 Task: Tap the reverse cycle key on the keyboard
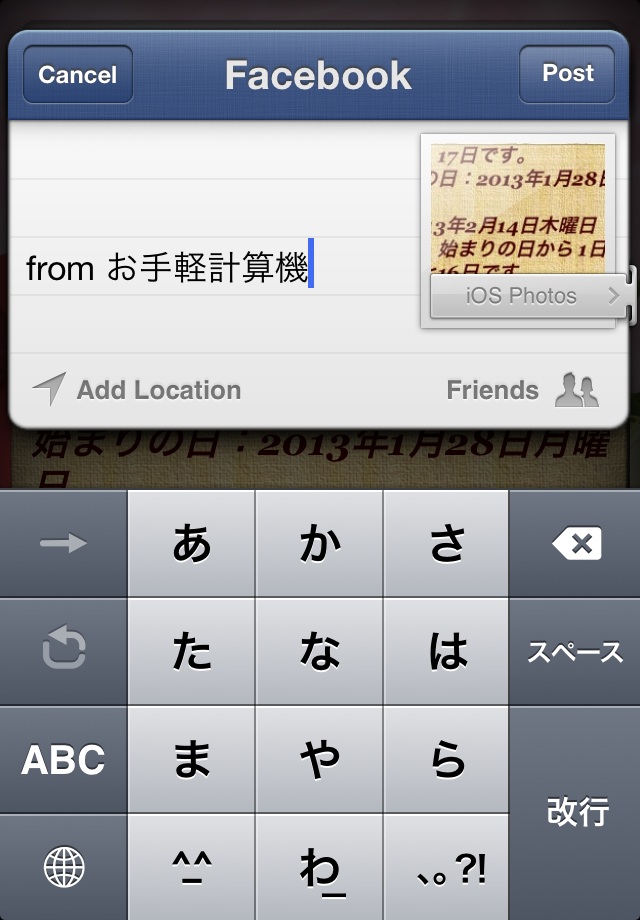coord(63,652)
